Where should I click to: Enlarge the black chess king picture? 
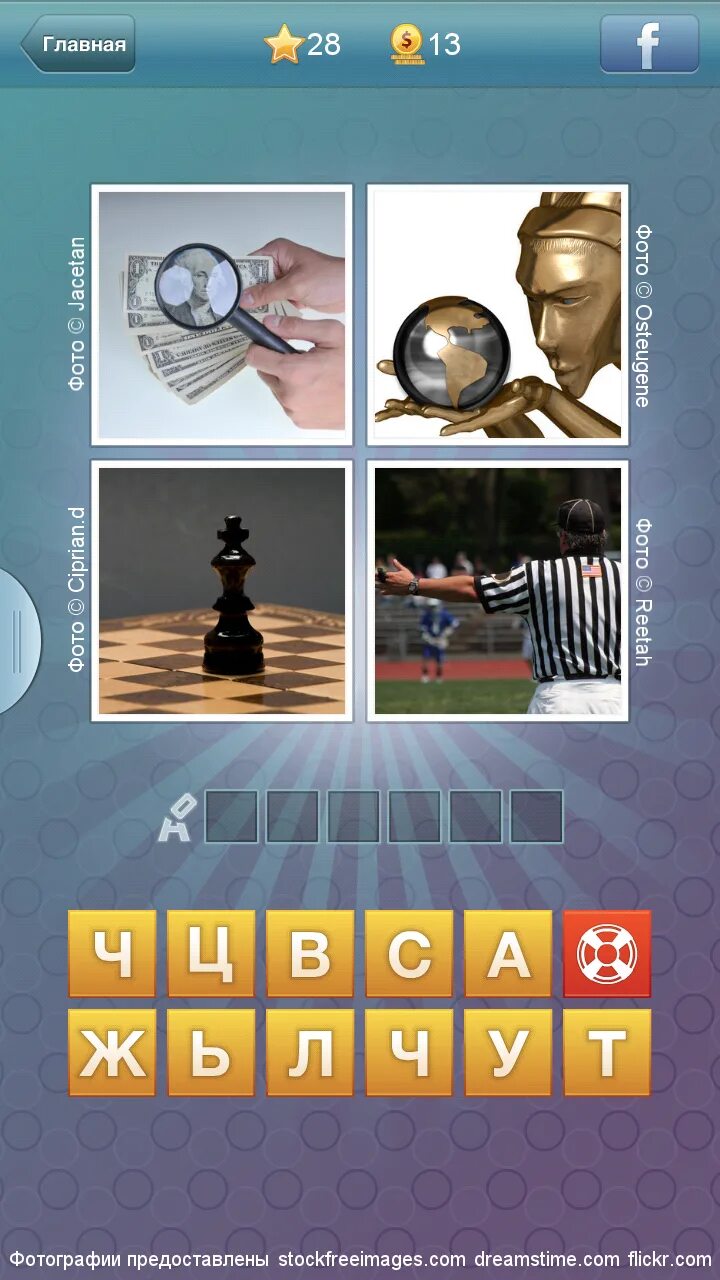222,590
